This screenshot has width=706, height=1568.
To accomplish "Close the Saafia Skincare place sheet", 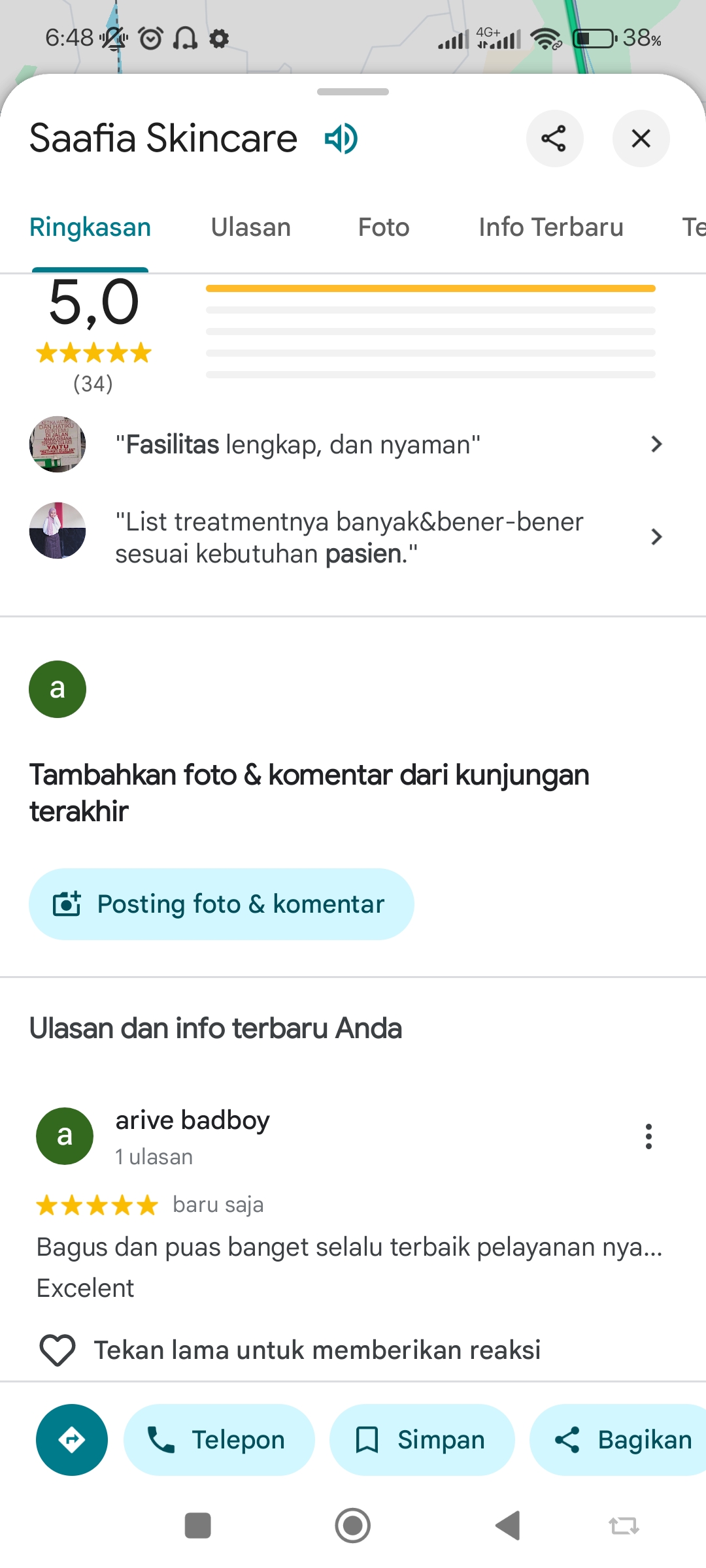I will pos(641,139).
